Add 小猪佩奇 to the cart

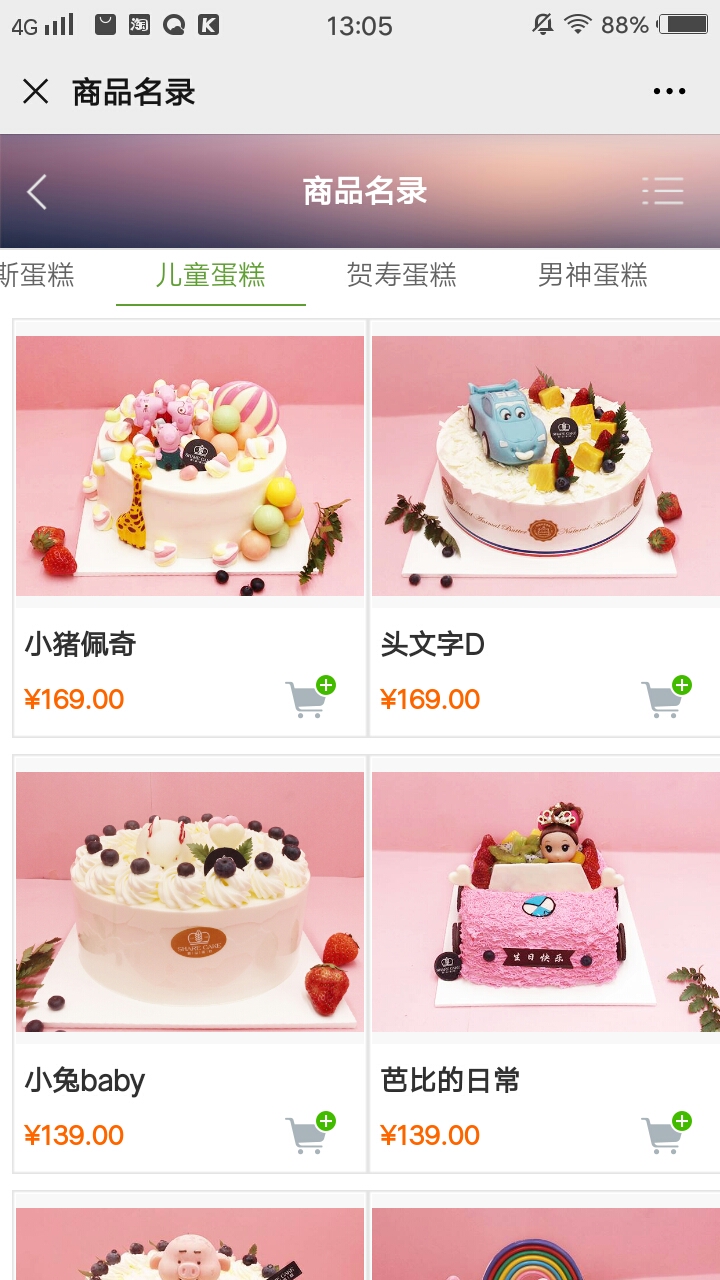(x=310, y=698)
